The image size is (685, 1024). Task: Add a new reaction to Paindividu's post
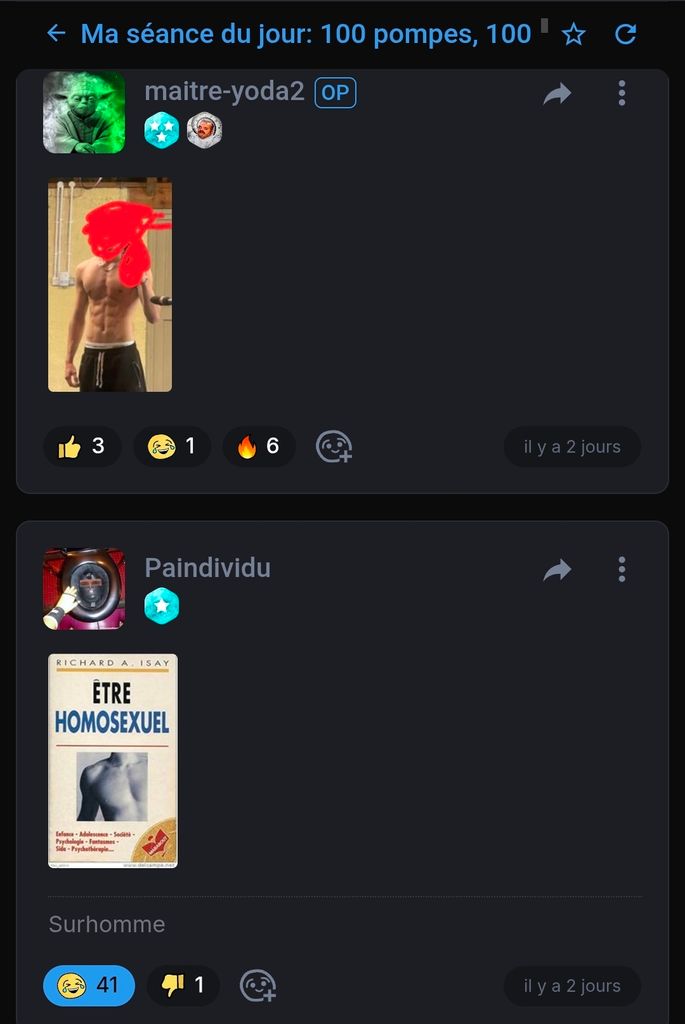[258, 985]
